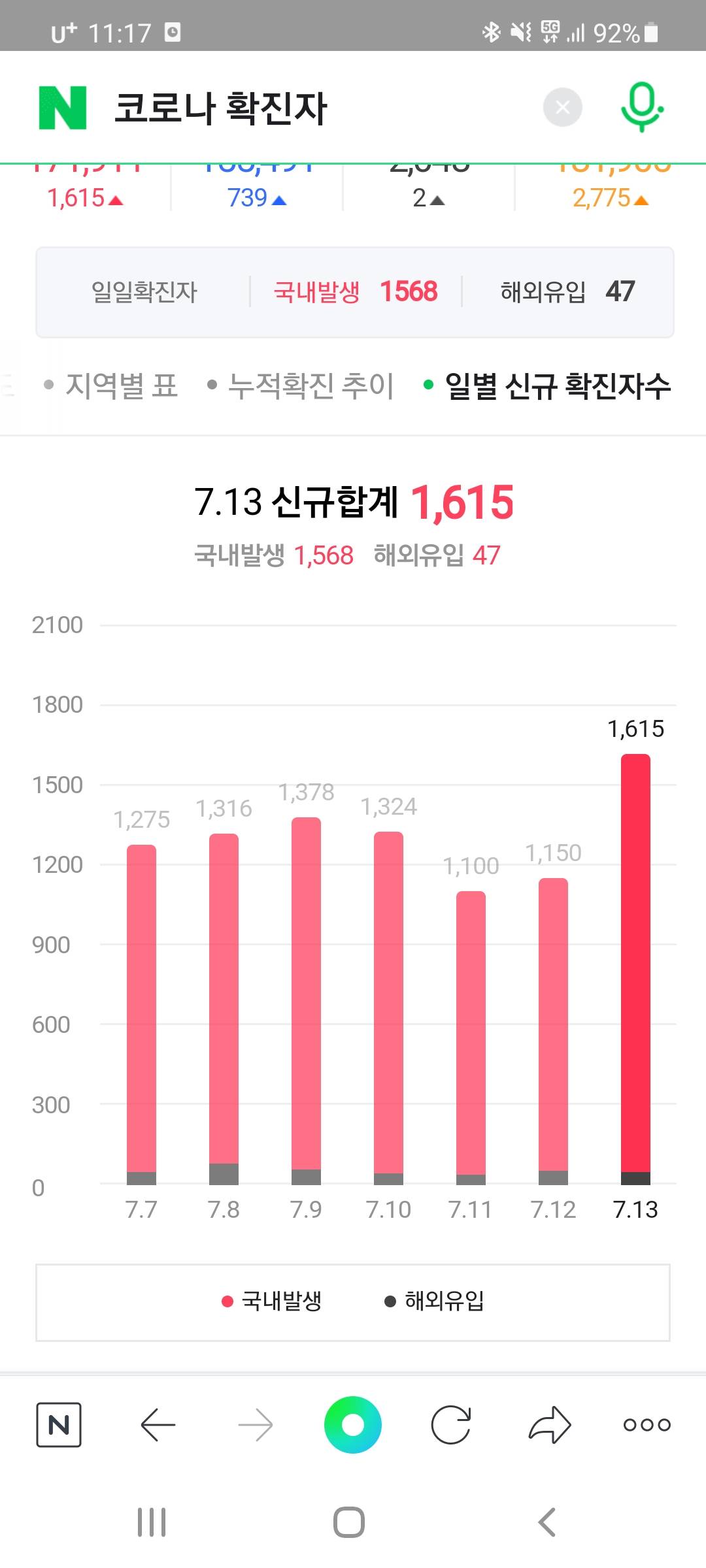Tap the Naver N logo
This screenshot has height=1568, width=706.
pyautogui.click(x=63, y=108)
